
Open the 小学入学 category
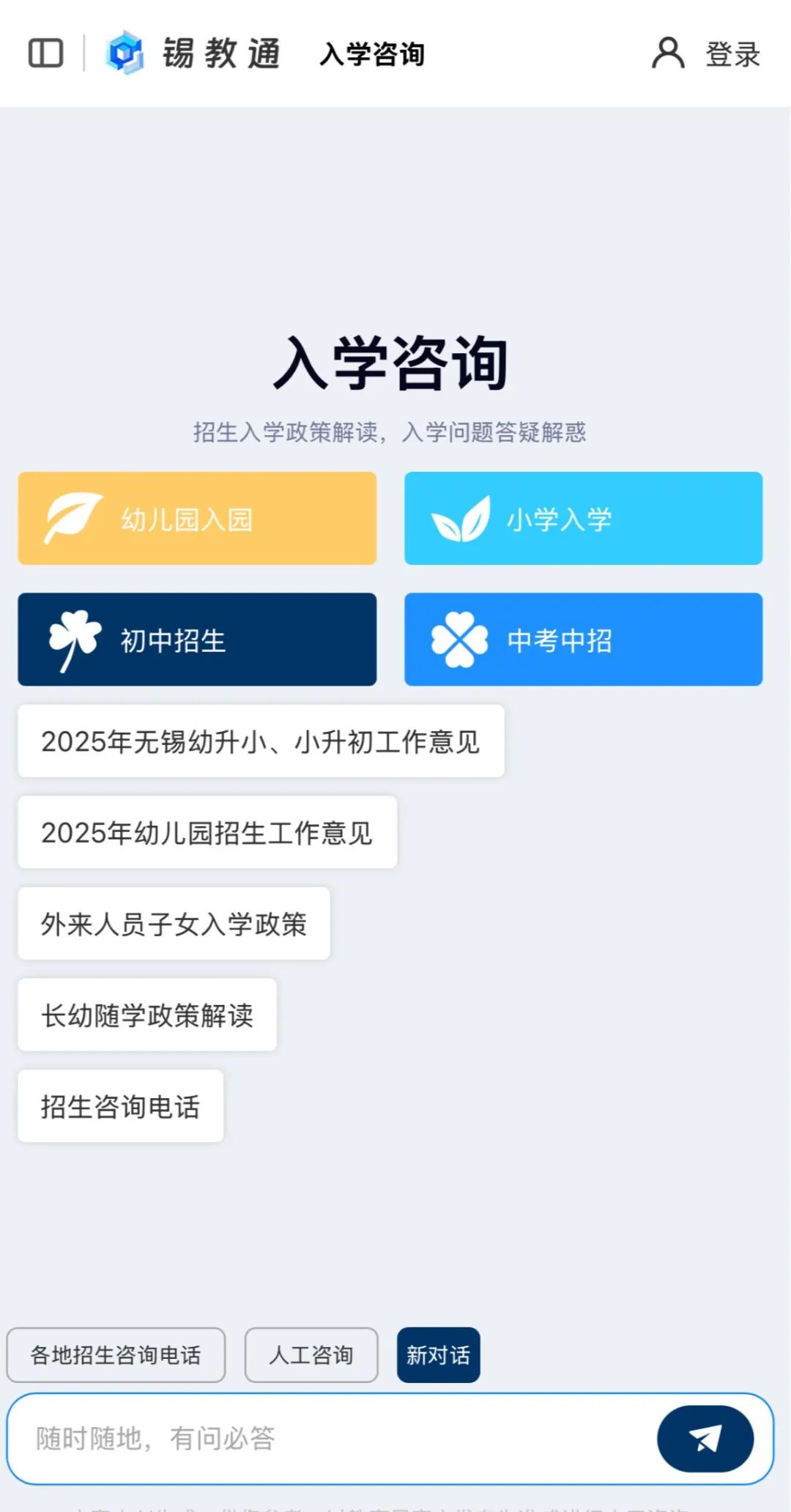pyautogui.click(x=583, y=519)
